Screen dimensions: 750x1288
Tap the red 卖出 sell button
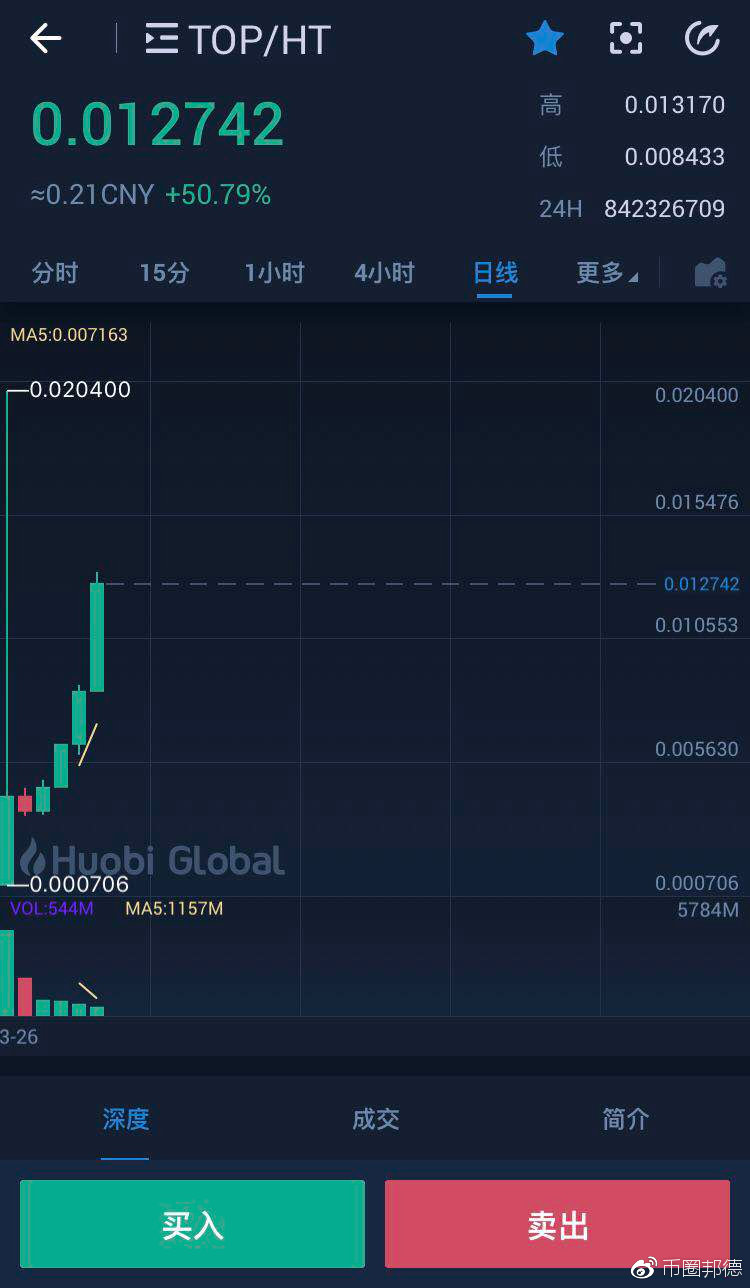(x=557, y=1224)
